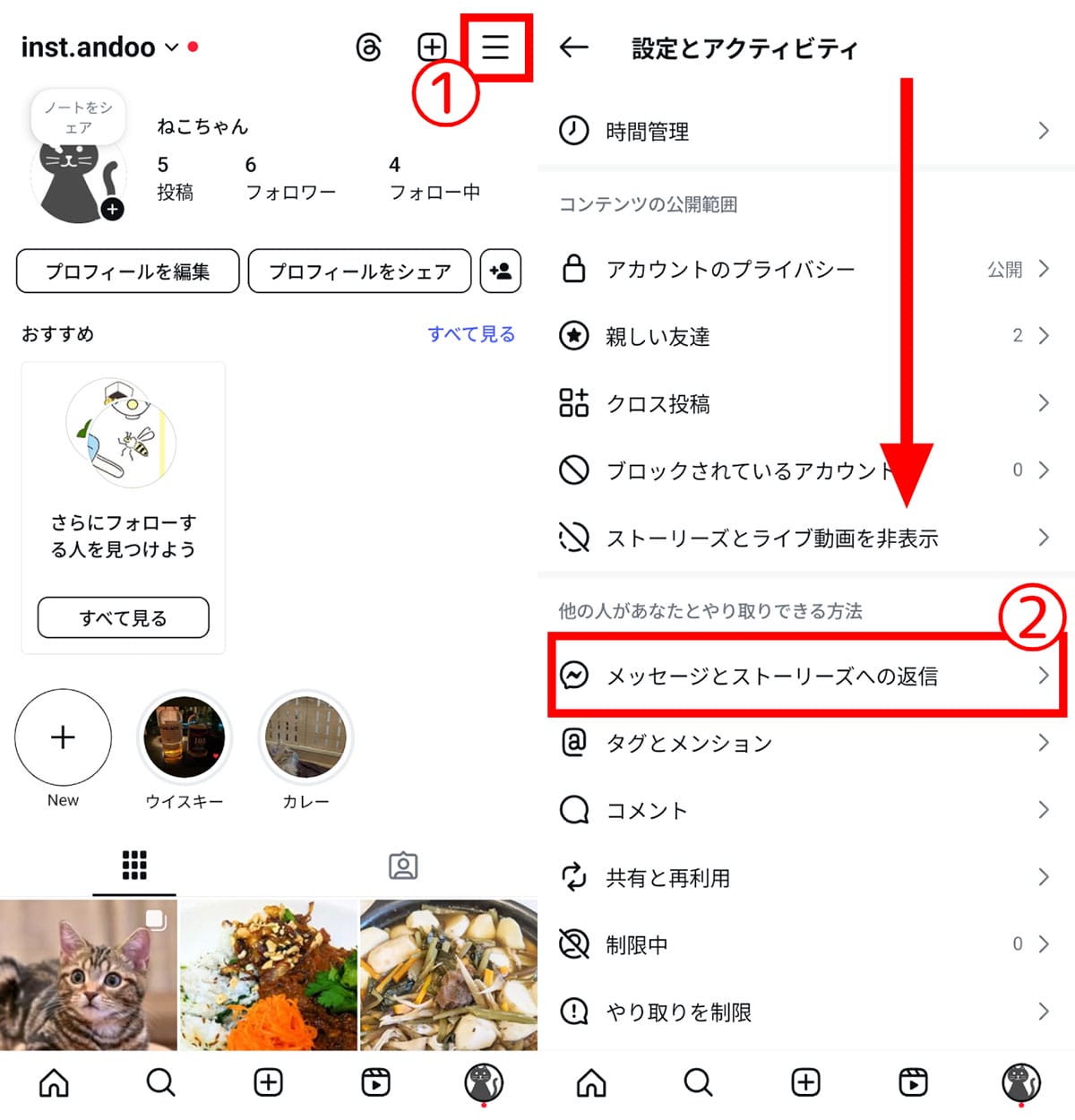Open アカウントのプライバシー settings
Image resolution: width=1075 pixels, height=1120 pixels.
(x=804, y=269)
